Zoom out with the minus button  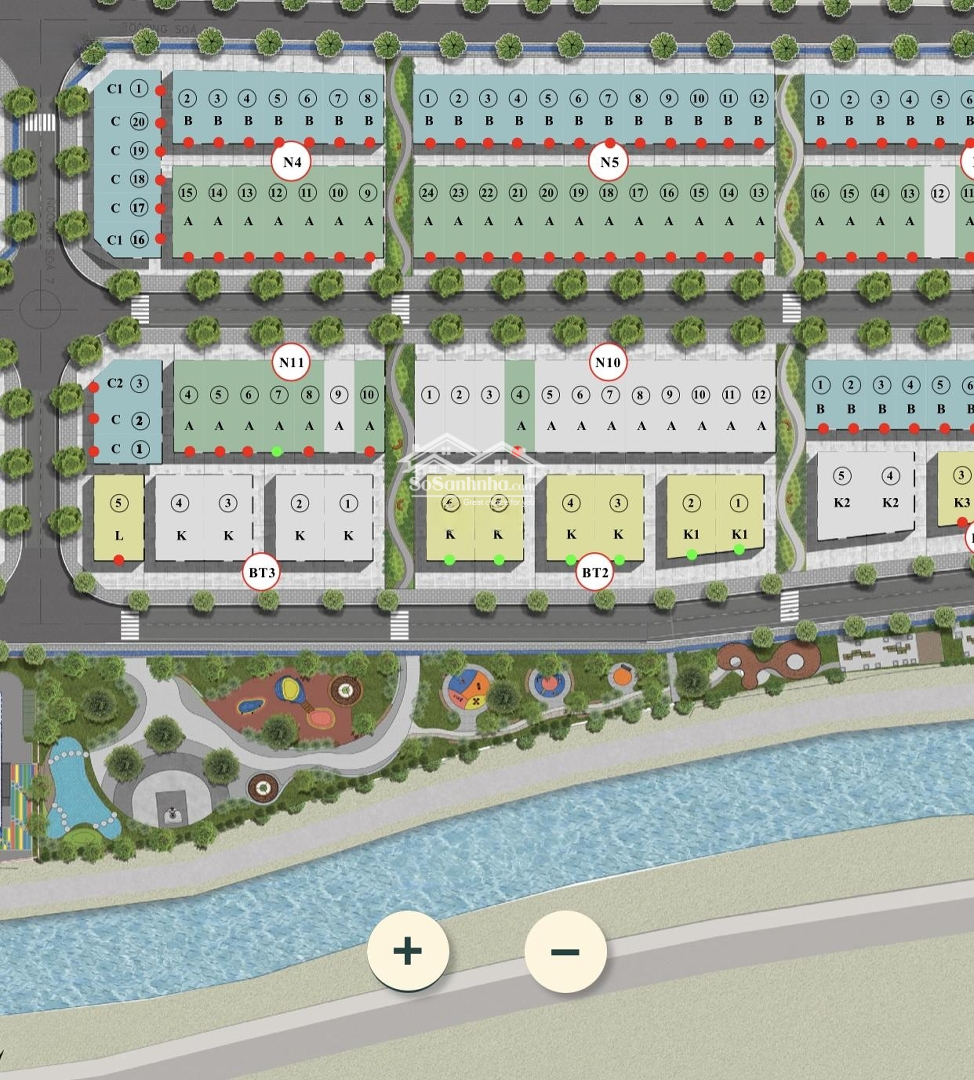(x=565, y=951)
